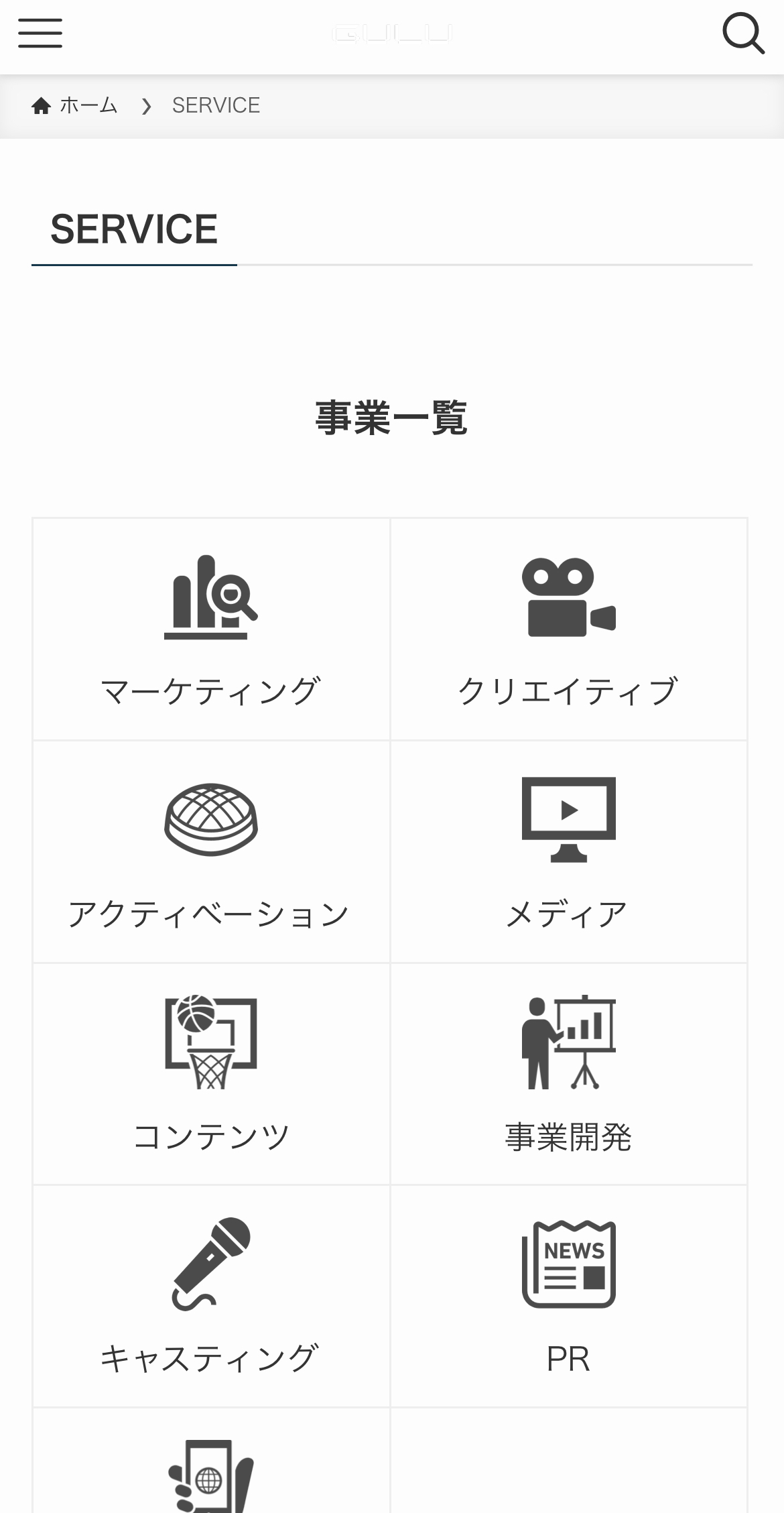Screen dimensions: 784x1513
Task: Select the キャスティング tile
Action: click(211, 1296)
